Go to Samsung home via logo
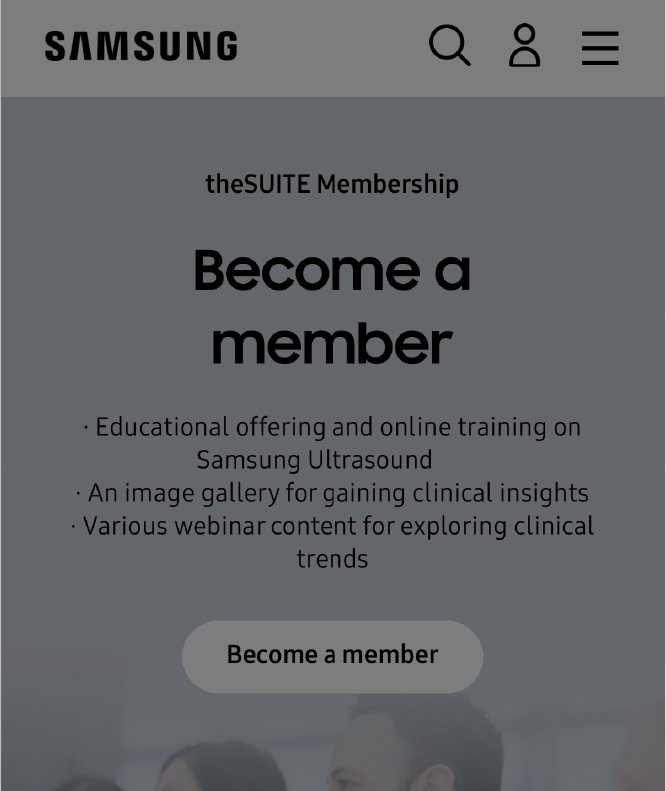This screenshot has width=666, height=791. click(x=141, y=47)
